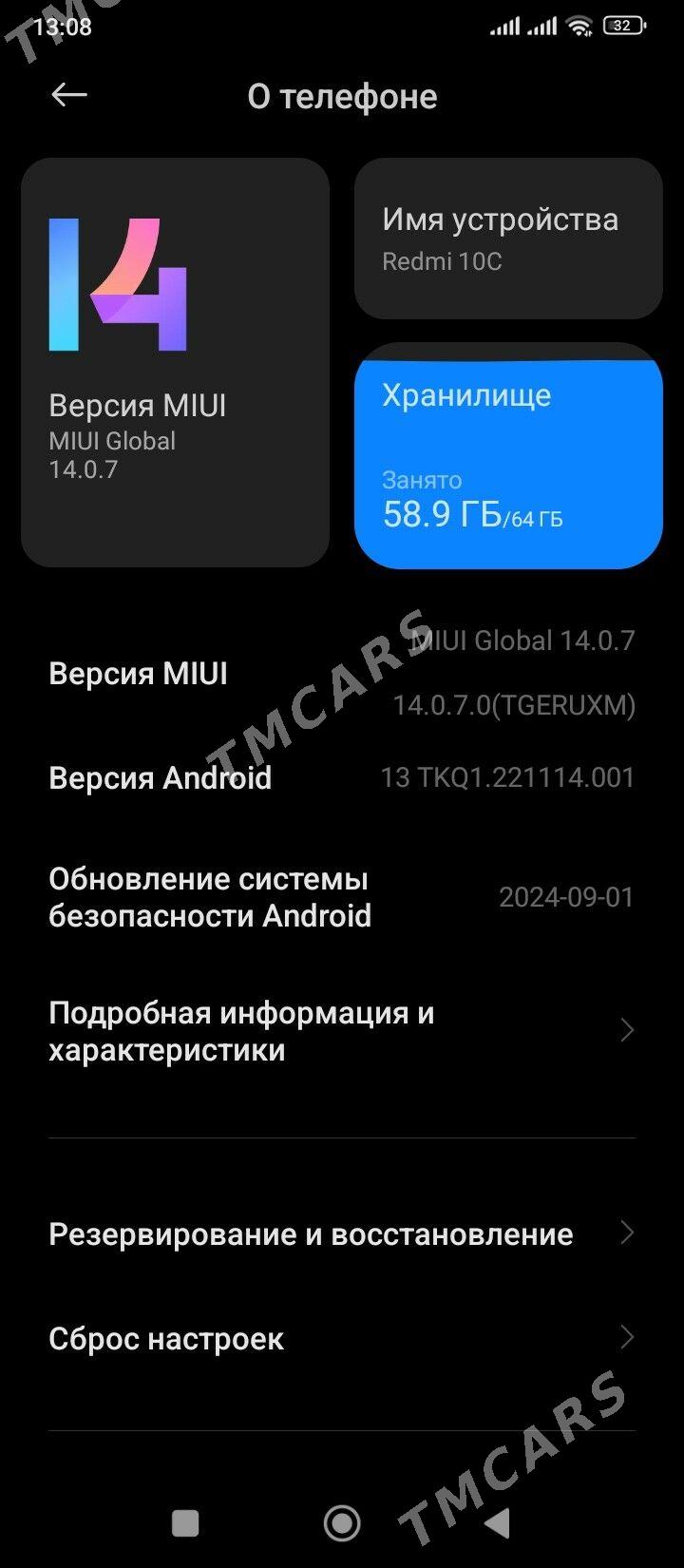Open the device name card Redmi 10C
Image resolution: width=684 pixels, height=1568 pixels.
click(x=508, y=239)
